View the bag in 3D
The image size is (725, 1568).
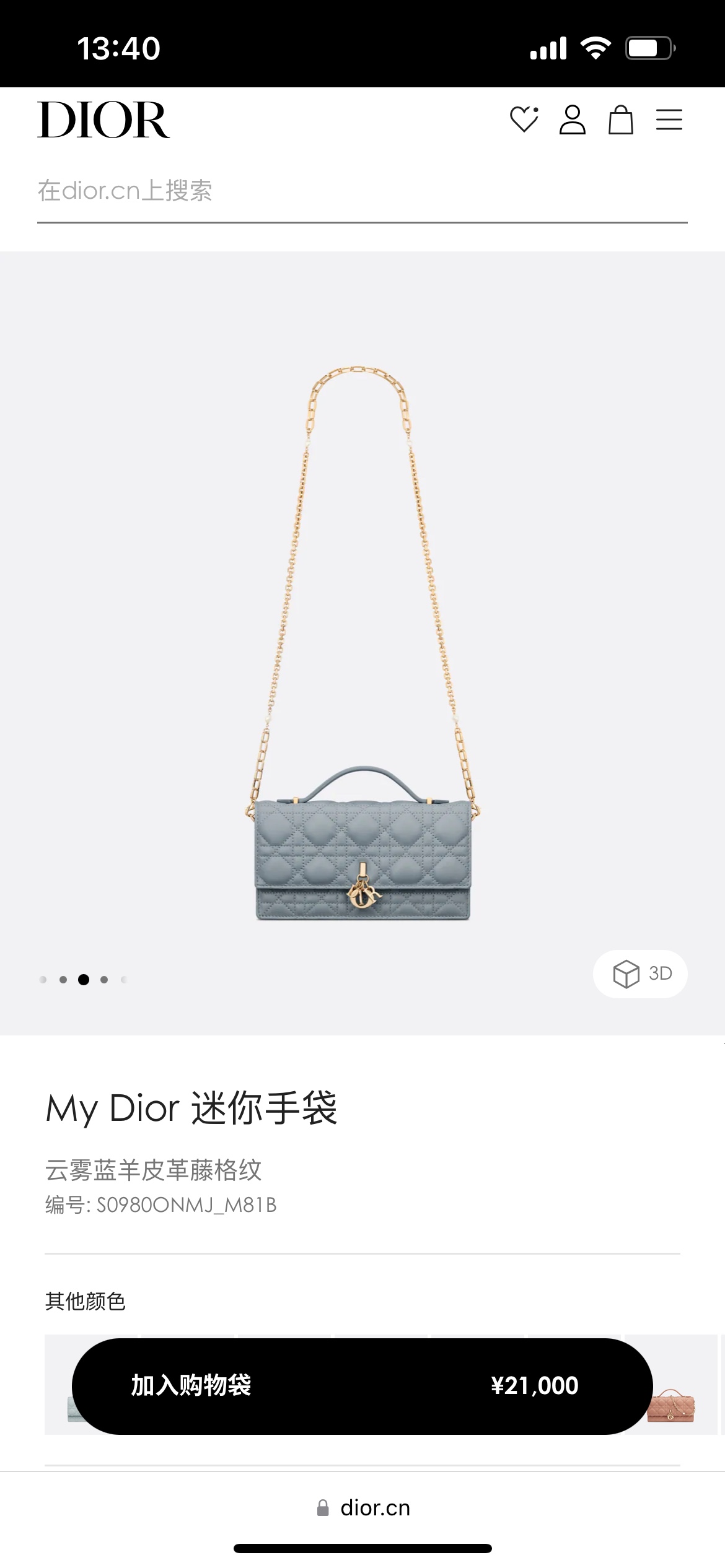pyautogui.click(x=640, y=973)
